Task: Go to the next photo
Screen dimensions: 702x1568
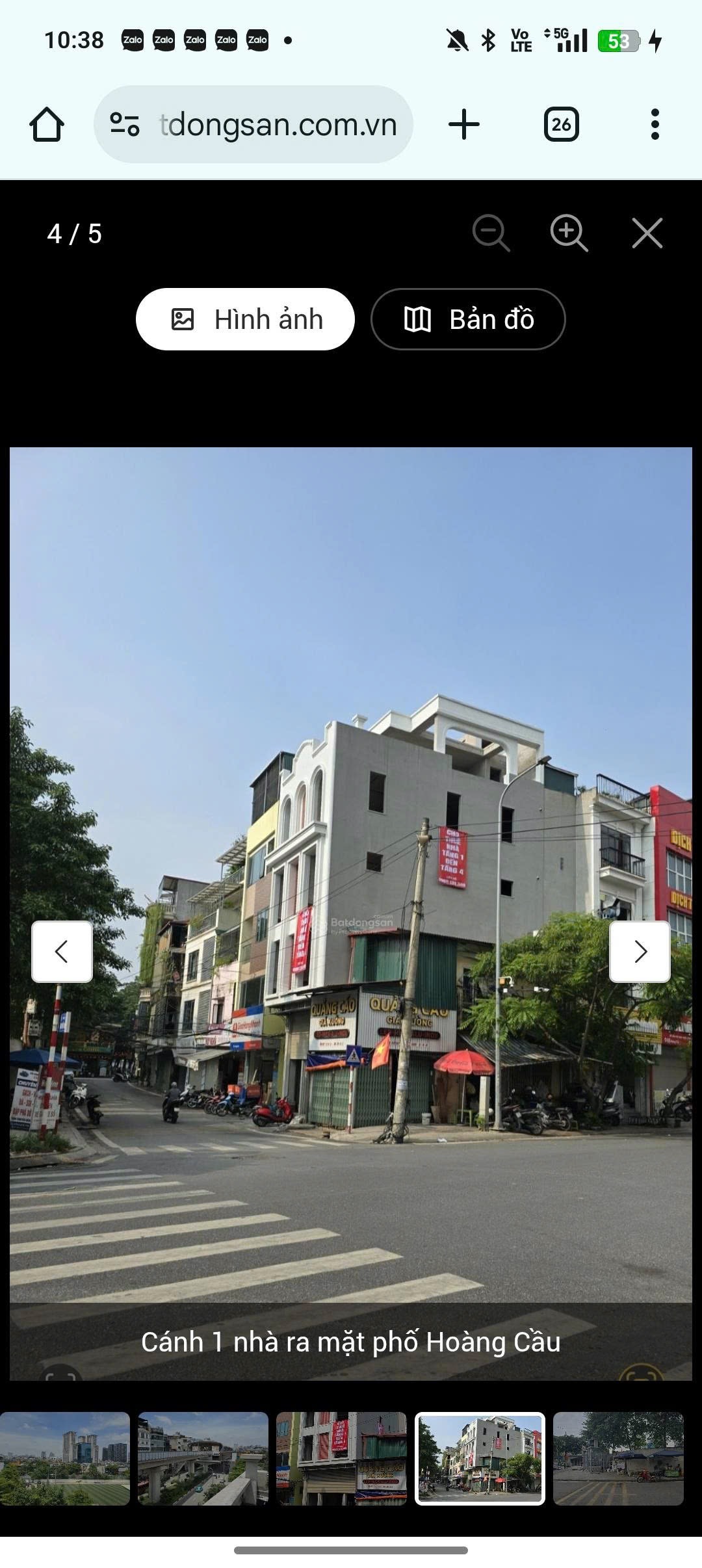Action: [x=640, y=951]
